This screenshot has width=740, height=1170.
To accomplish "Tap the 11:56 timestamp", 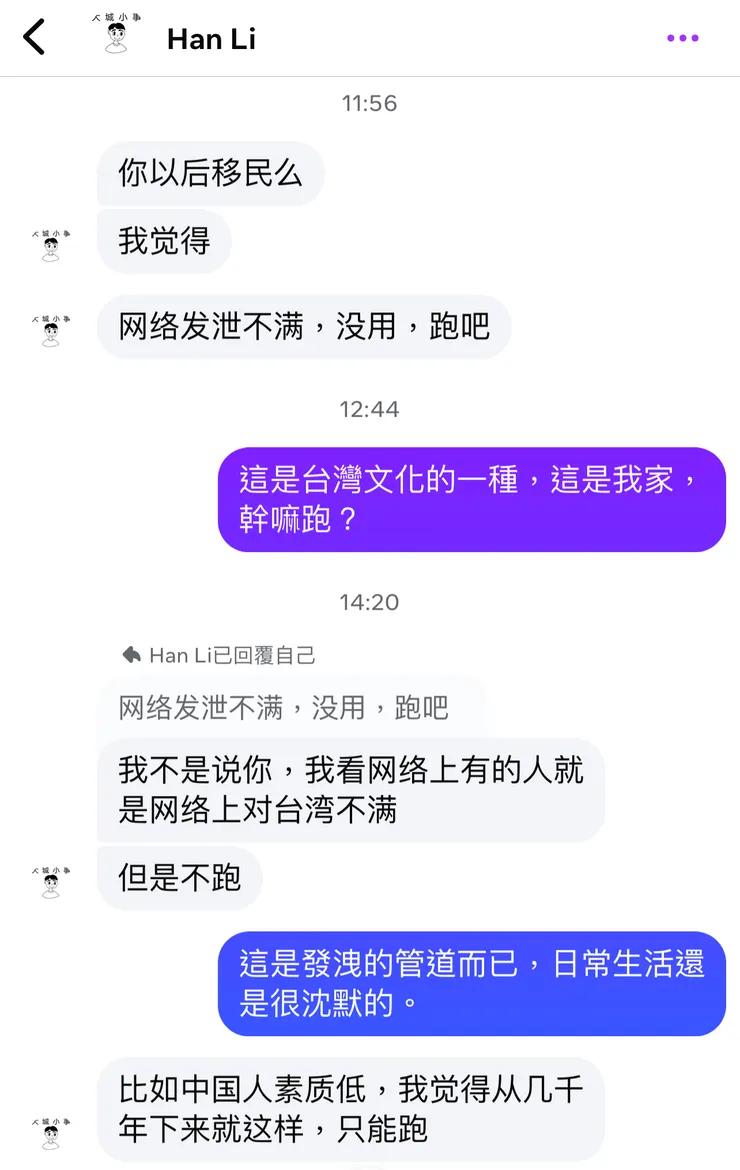I will [x=370, y=103].
